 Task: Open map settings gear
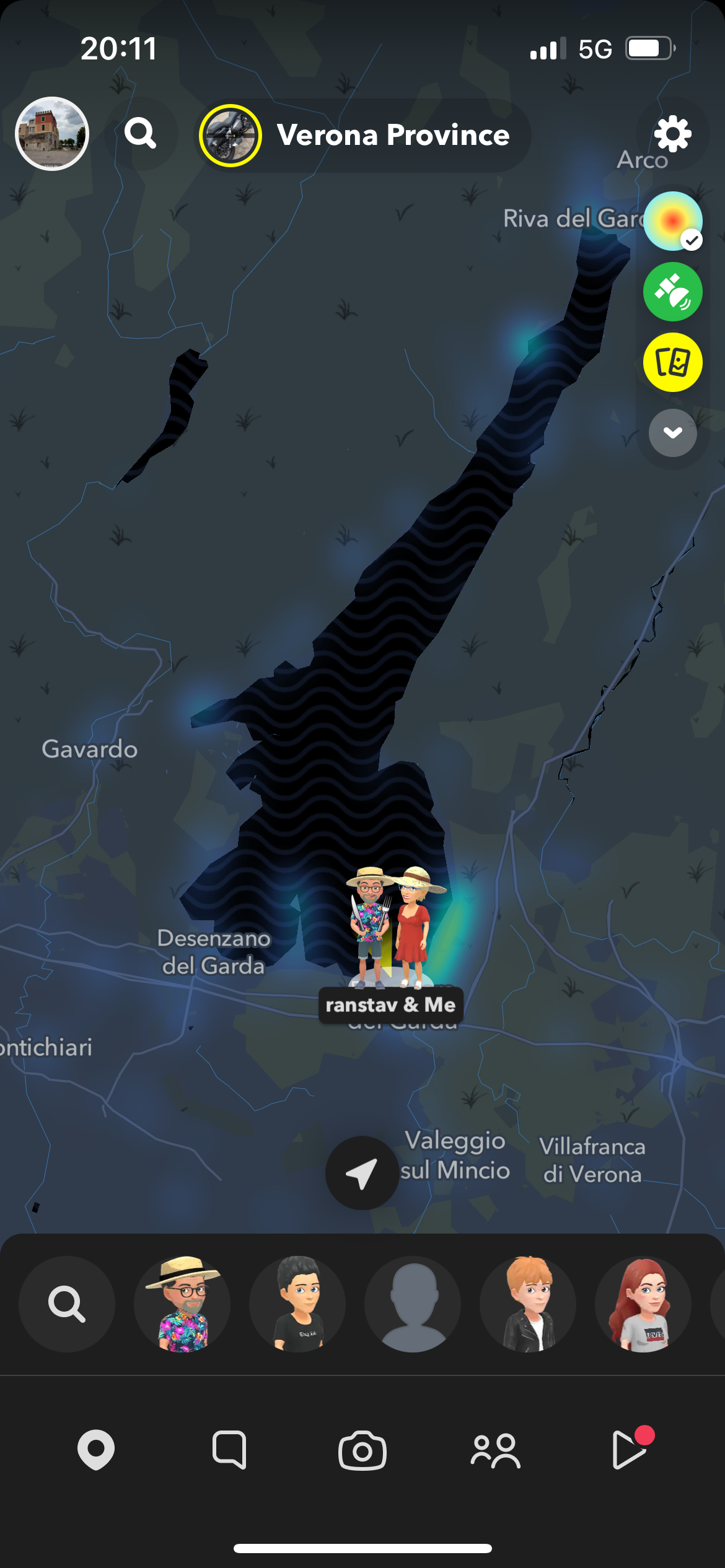pyautogui.click(x=672, y=134)
